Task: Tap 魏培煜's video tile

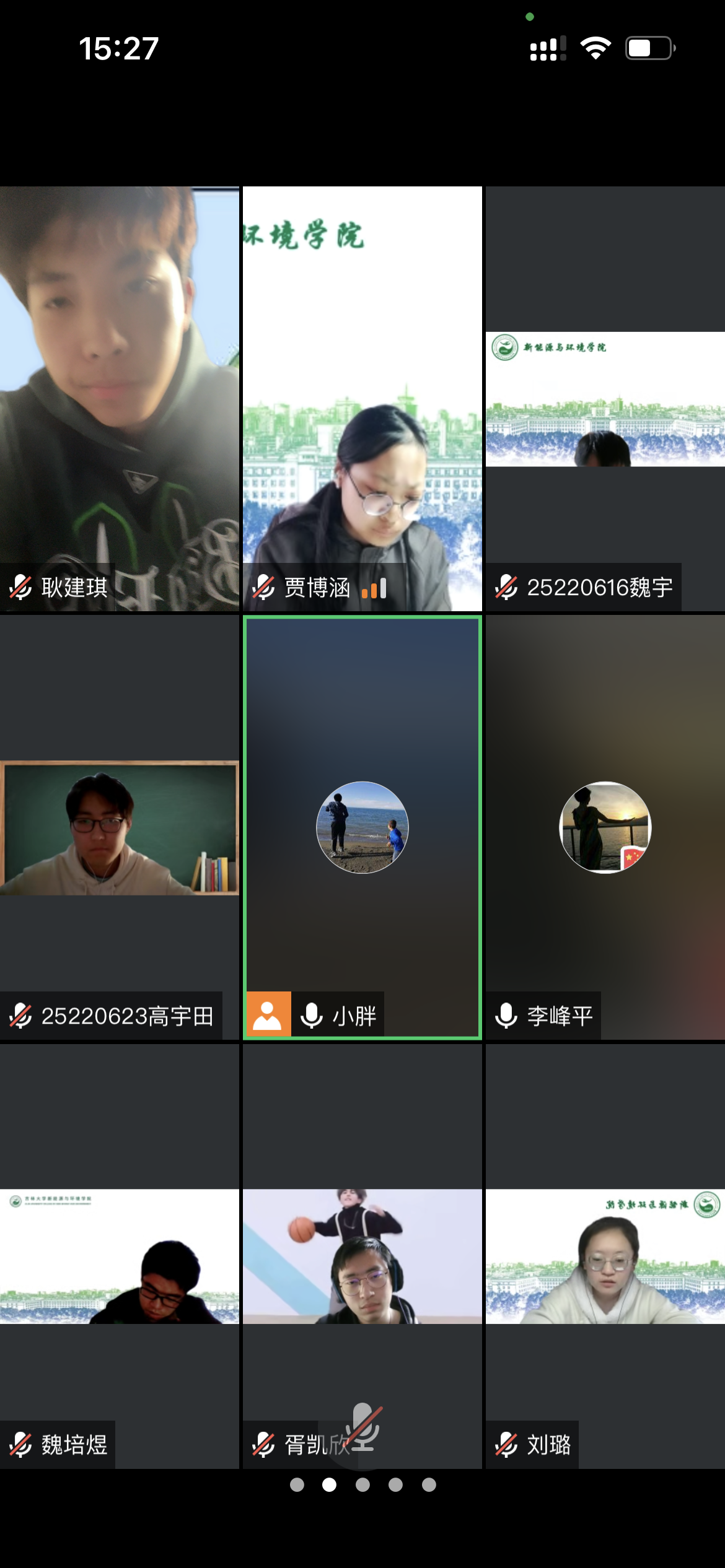Action: pyautogui.click(x=120, y=1256)
